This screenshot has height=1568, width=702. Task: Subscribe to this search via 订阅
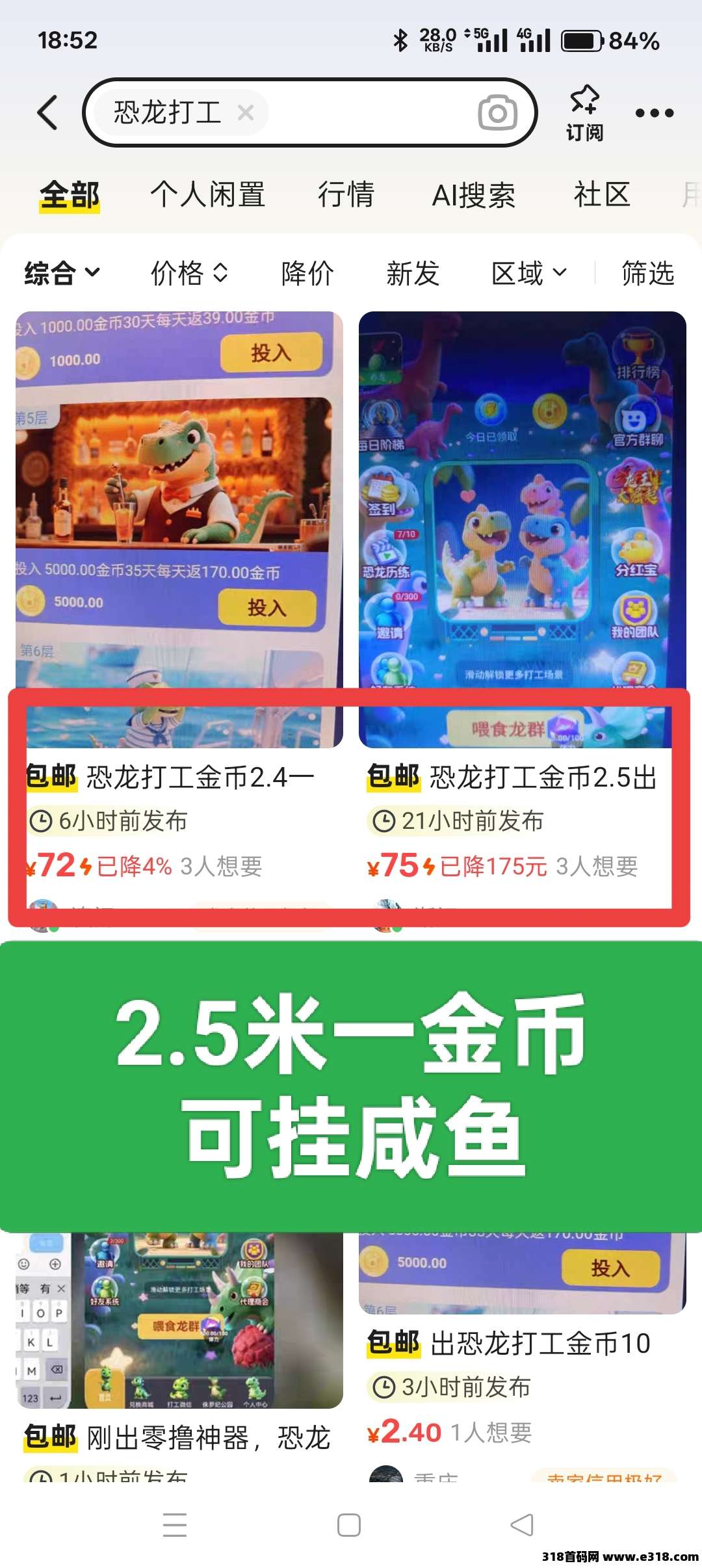pyautogui.click(x=584, y=113)
